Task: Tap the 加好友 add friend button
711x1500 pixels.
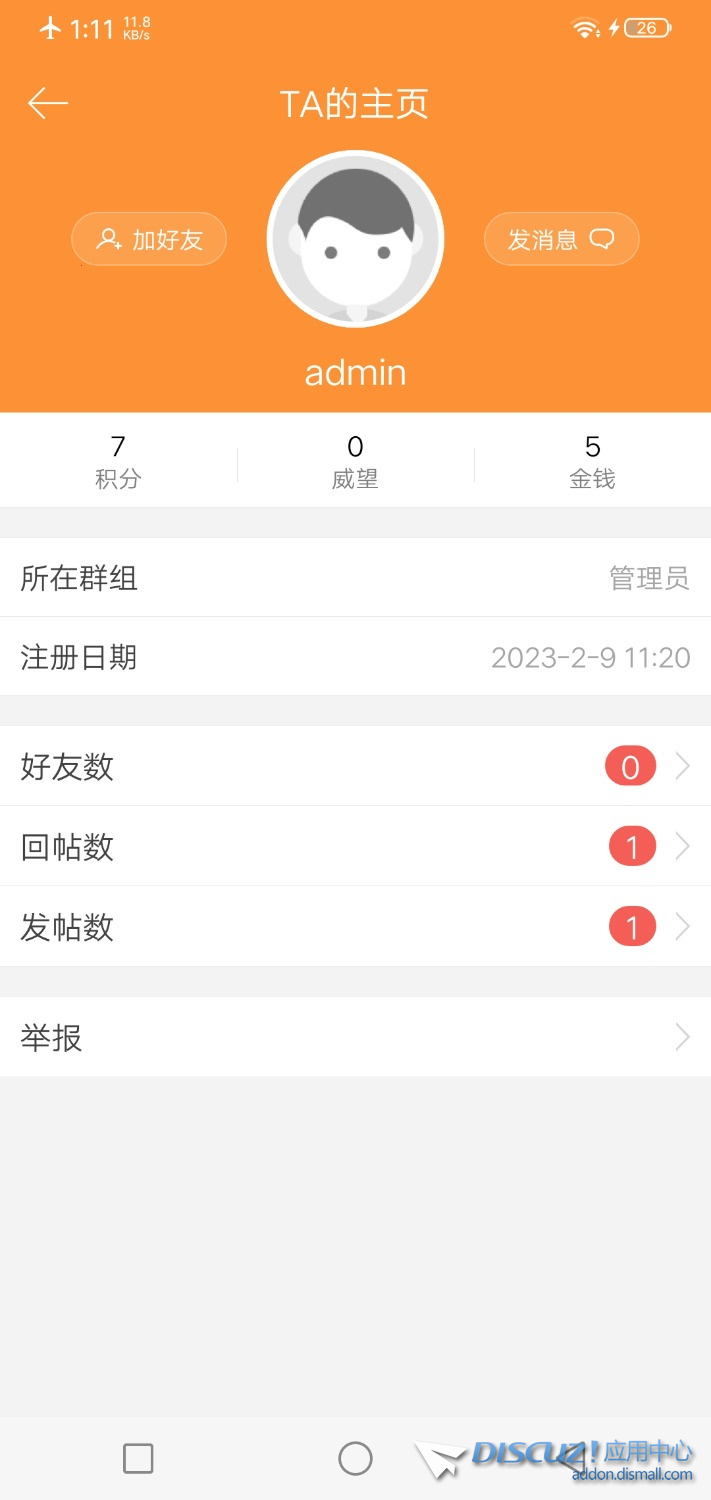Action: coord(149,240)
